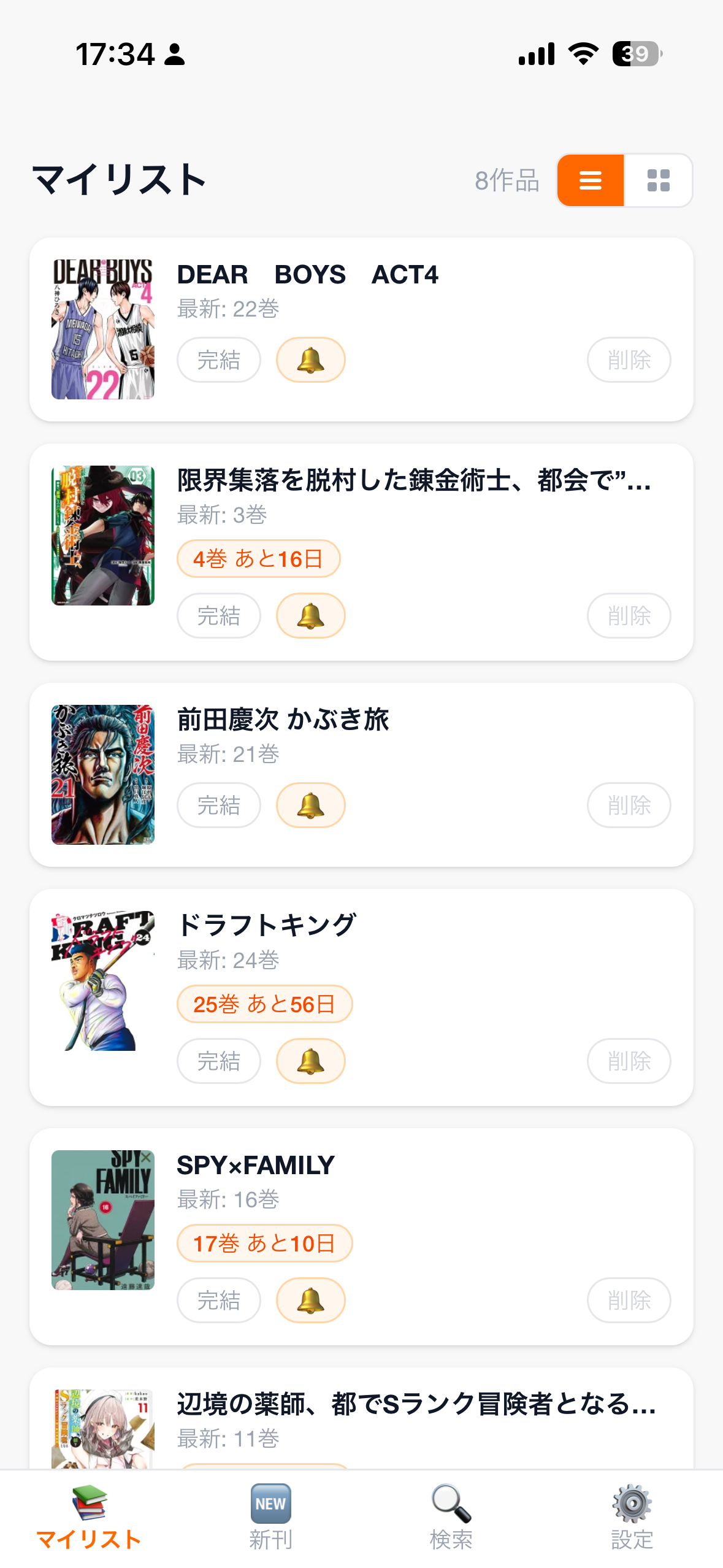Tap the bell icon for SPY×FAMILY

[310, 1300]
